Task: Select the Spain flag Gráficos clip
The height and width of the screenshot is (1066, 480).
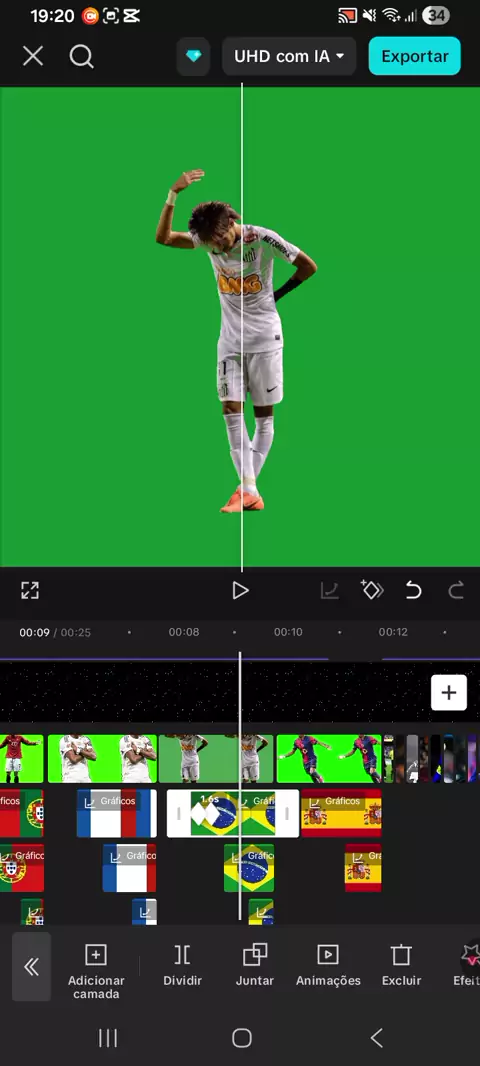Action: [341, 813]
